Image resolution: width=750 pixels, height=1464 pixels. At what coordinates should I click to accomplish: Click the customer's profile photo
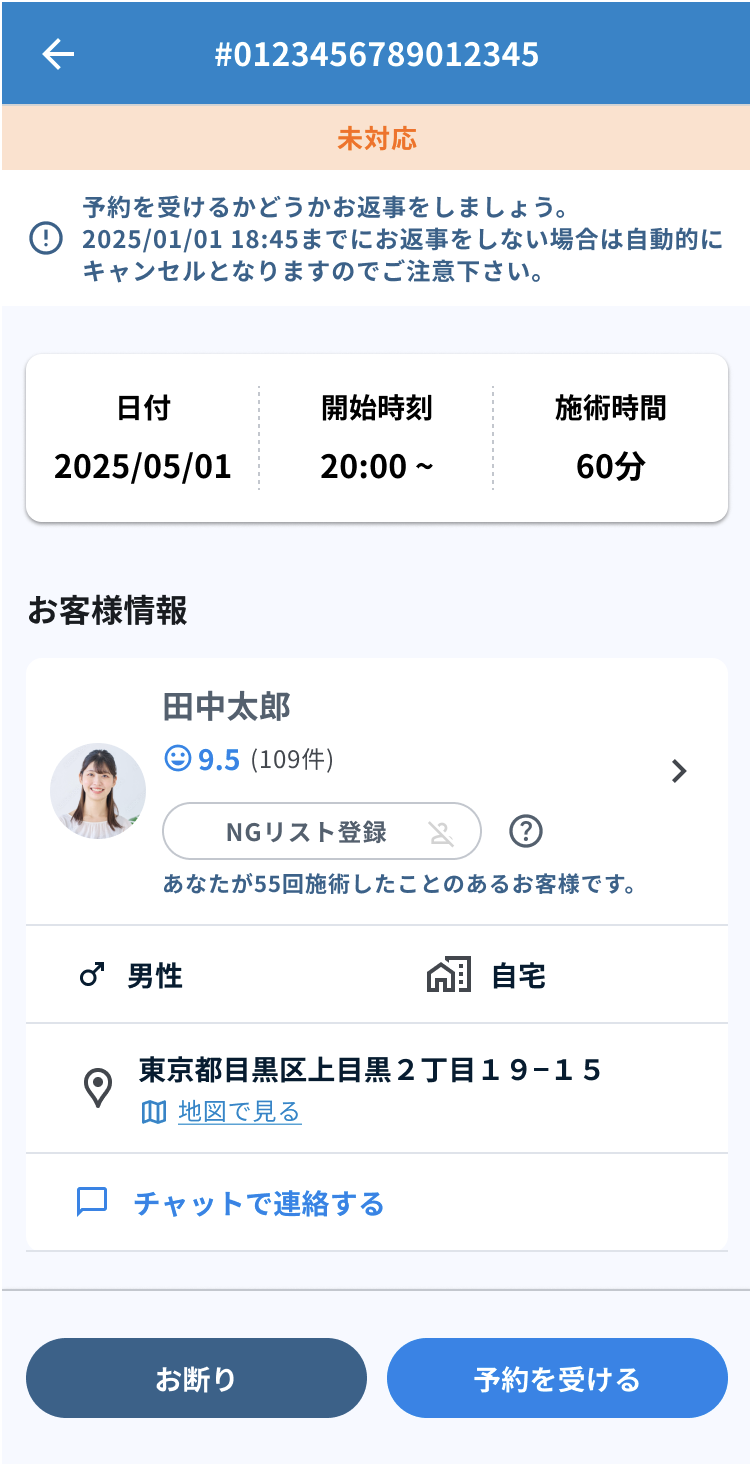click(x=97, y=789)
